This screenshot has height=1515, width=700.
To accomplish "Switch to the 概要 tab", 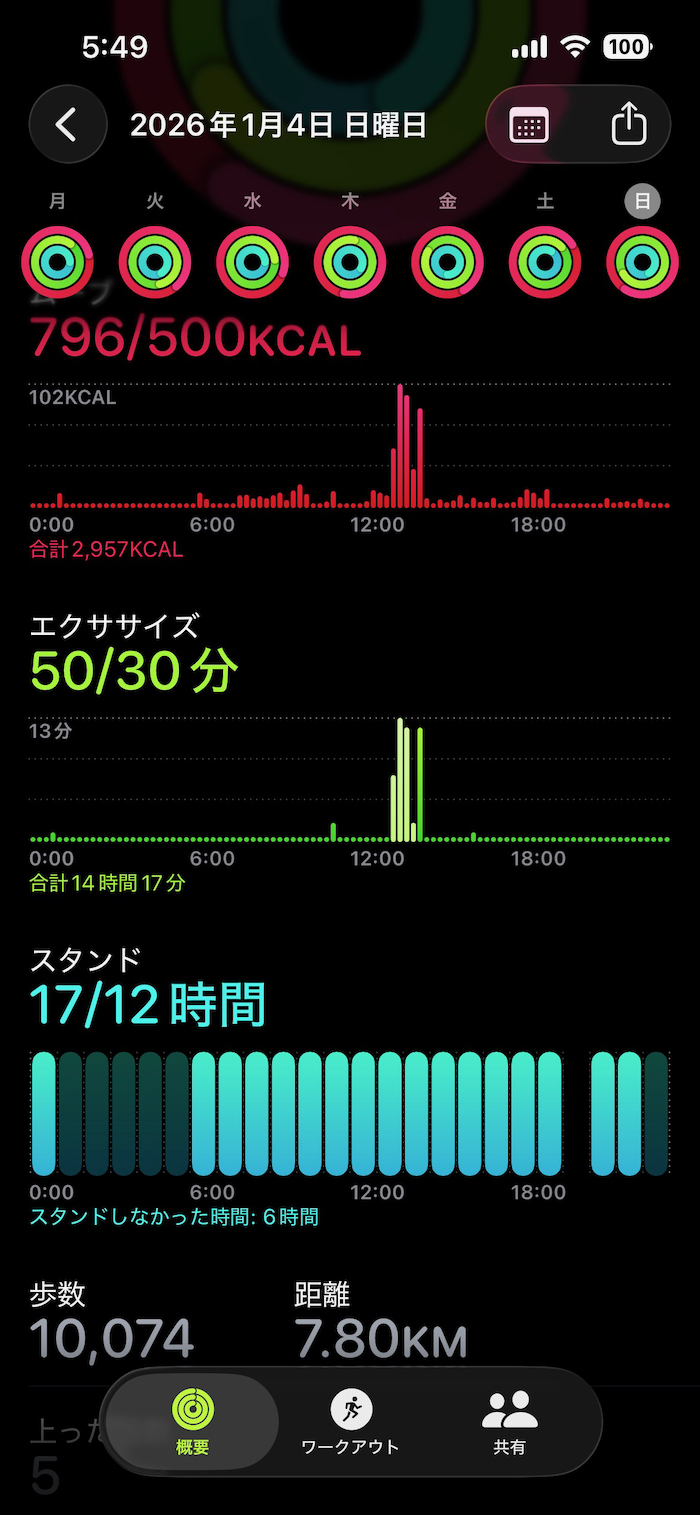I will tap(192, 1421).
